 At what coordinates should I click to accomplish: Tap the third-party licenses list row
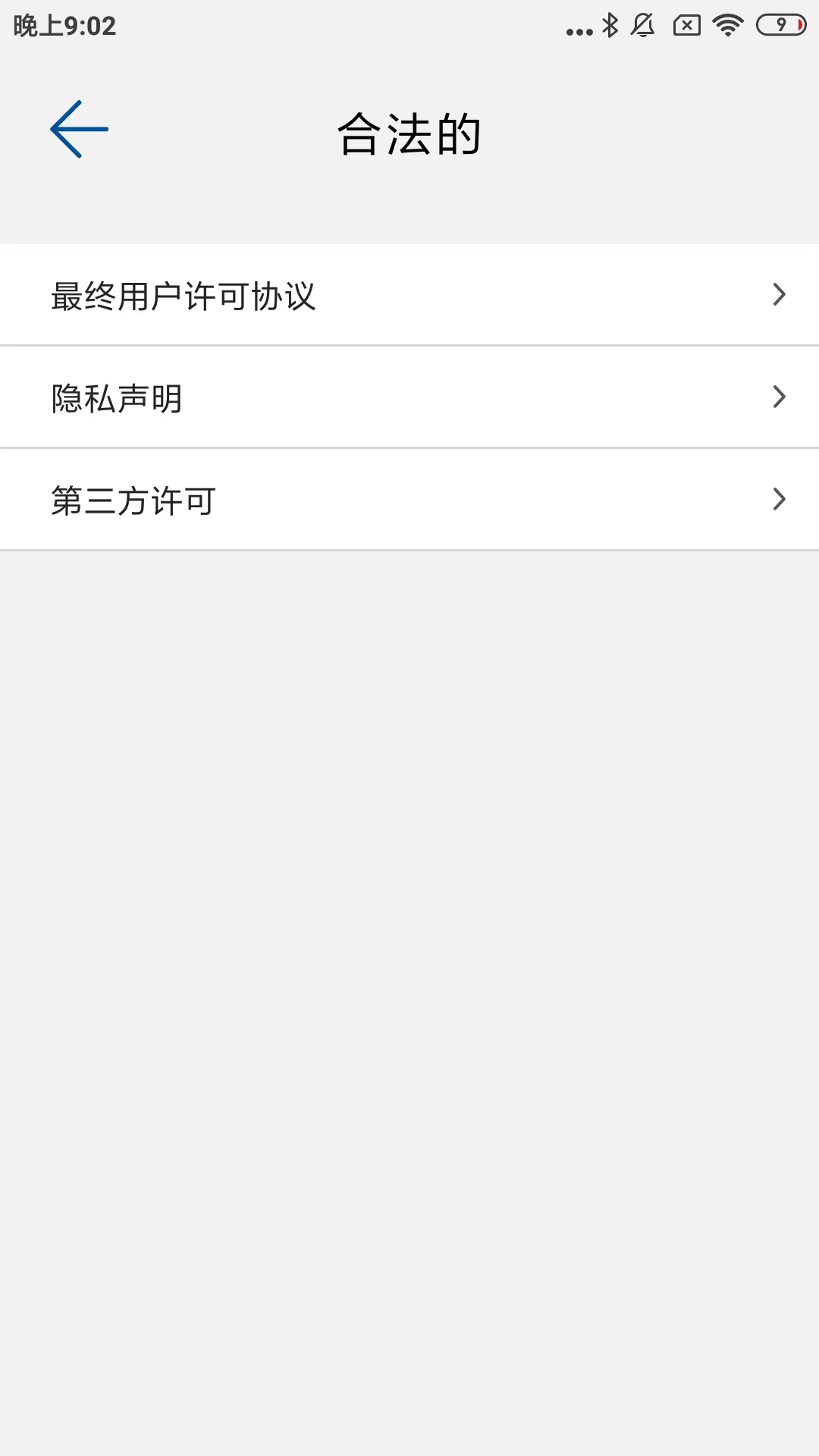pos(409,499)
